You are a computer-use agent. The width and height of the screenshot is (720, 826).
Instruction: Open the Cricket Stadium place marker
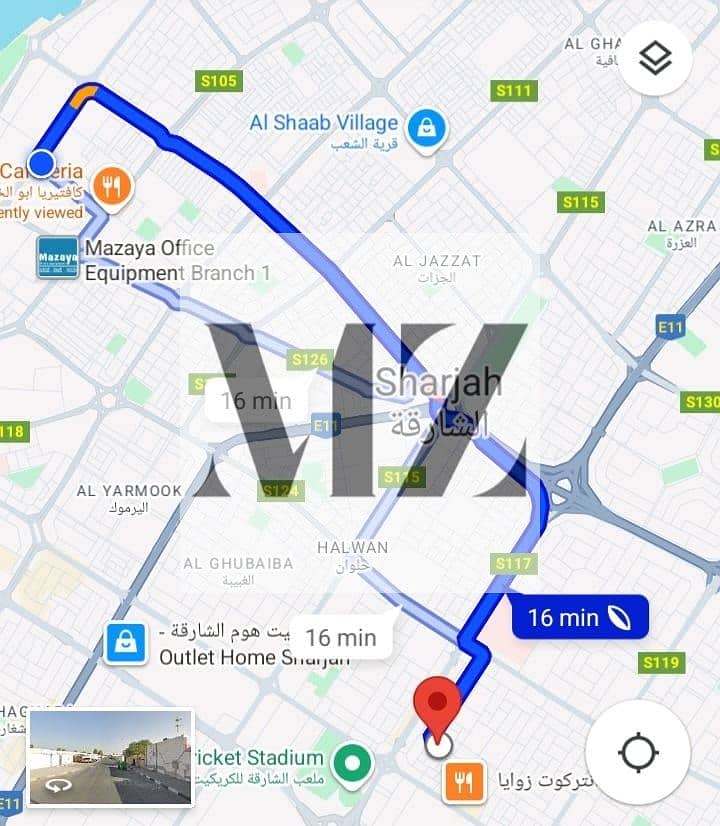point(352,764)
